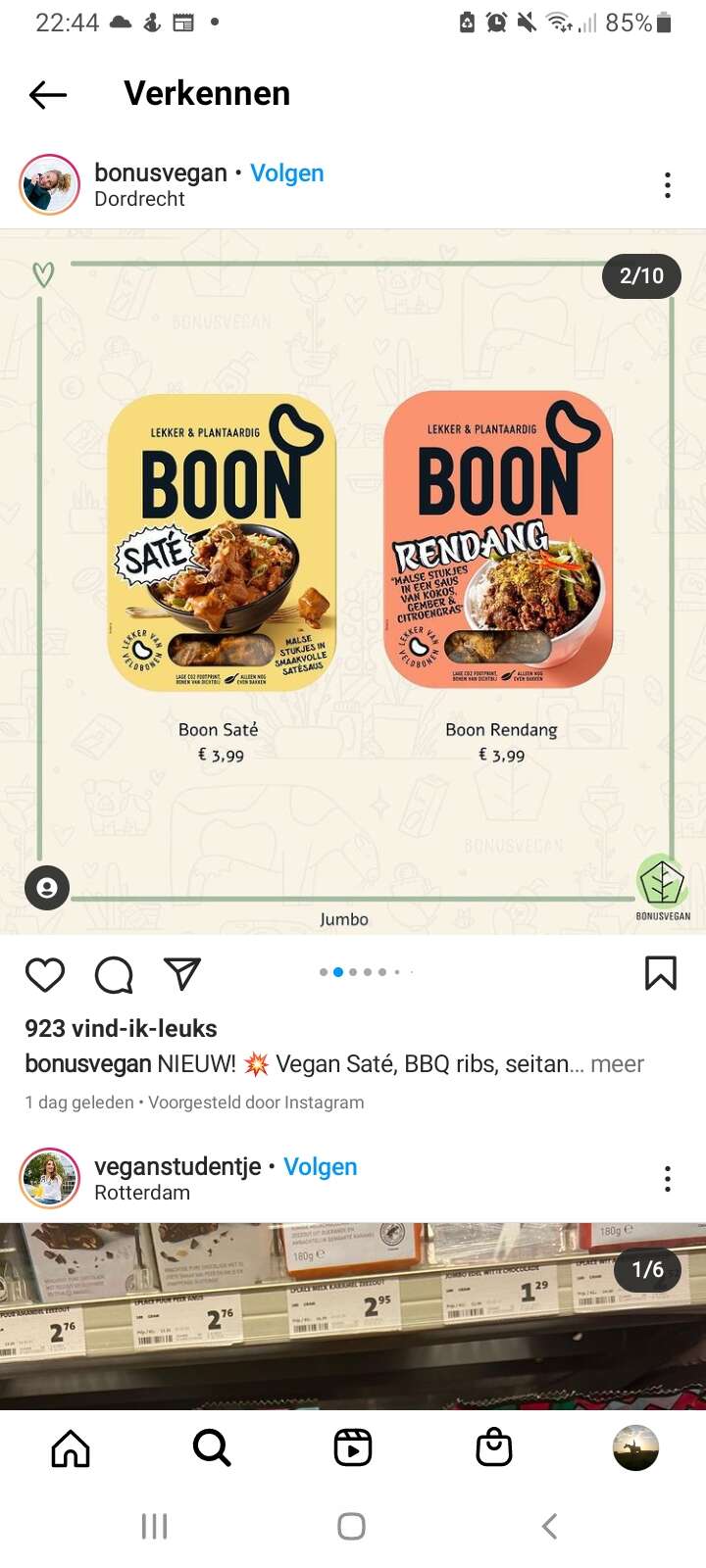Bookmark the bonusvegan post
Viewport: 706px width, 1568px height.
(661, 973)
